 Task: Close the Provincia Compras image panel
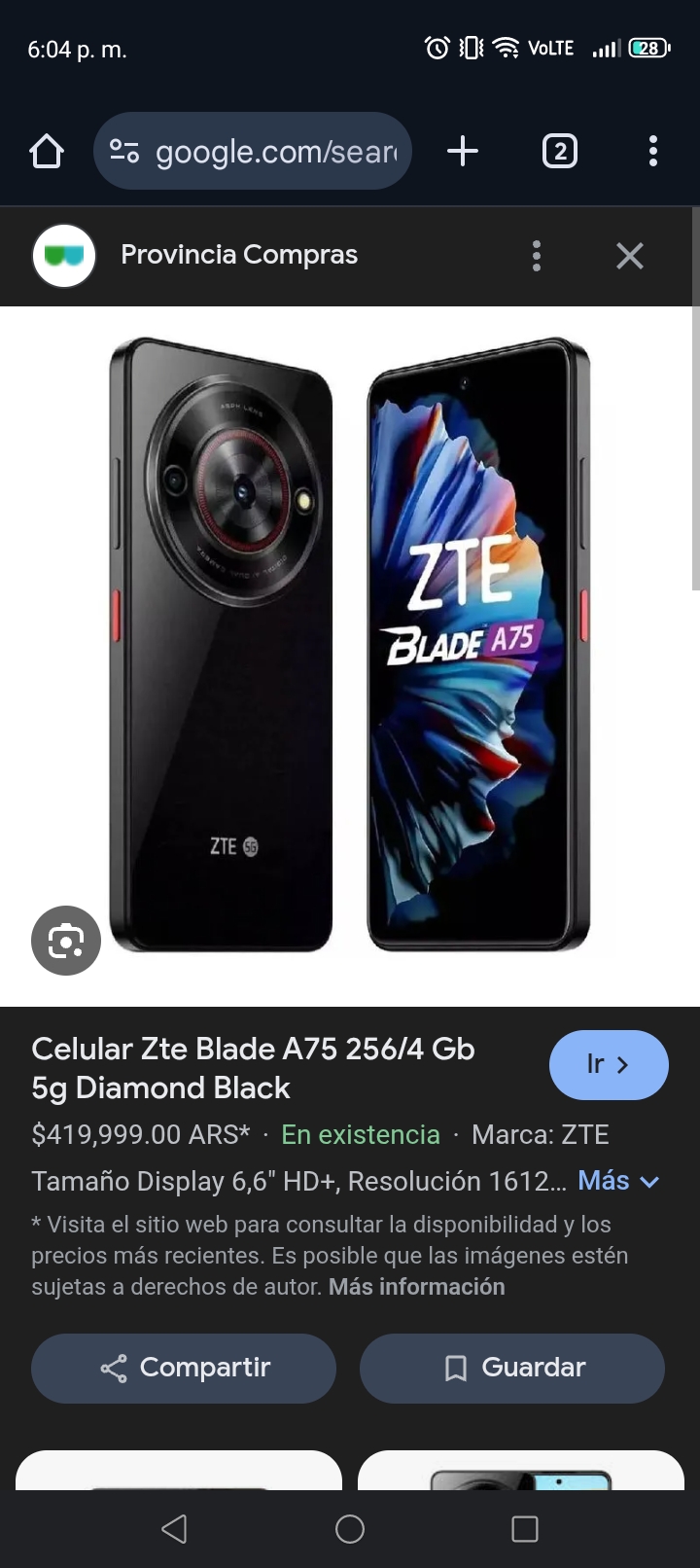click(630, 256)
